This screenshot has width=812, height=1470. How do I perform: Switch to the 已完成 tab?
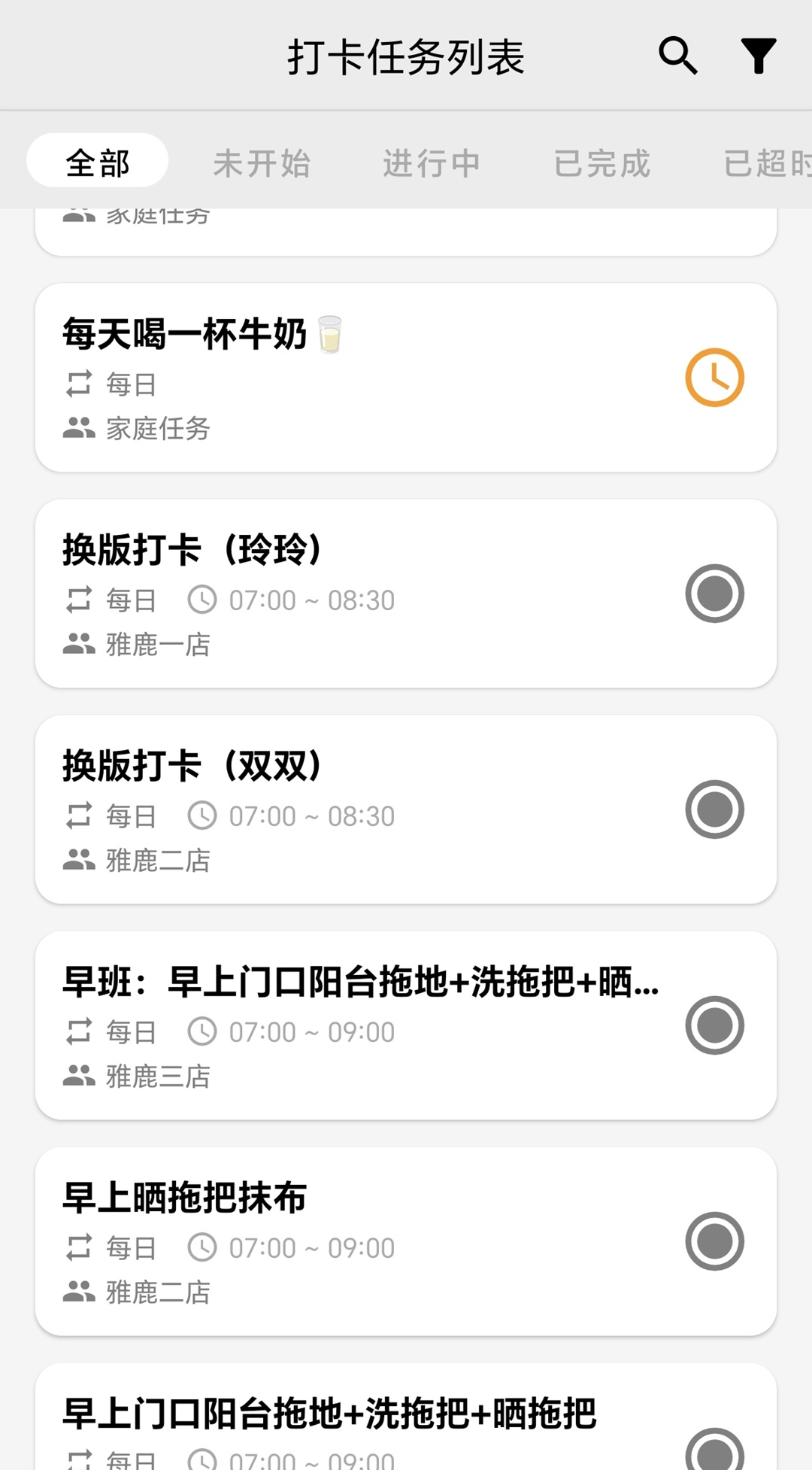tap(601, 162)
